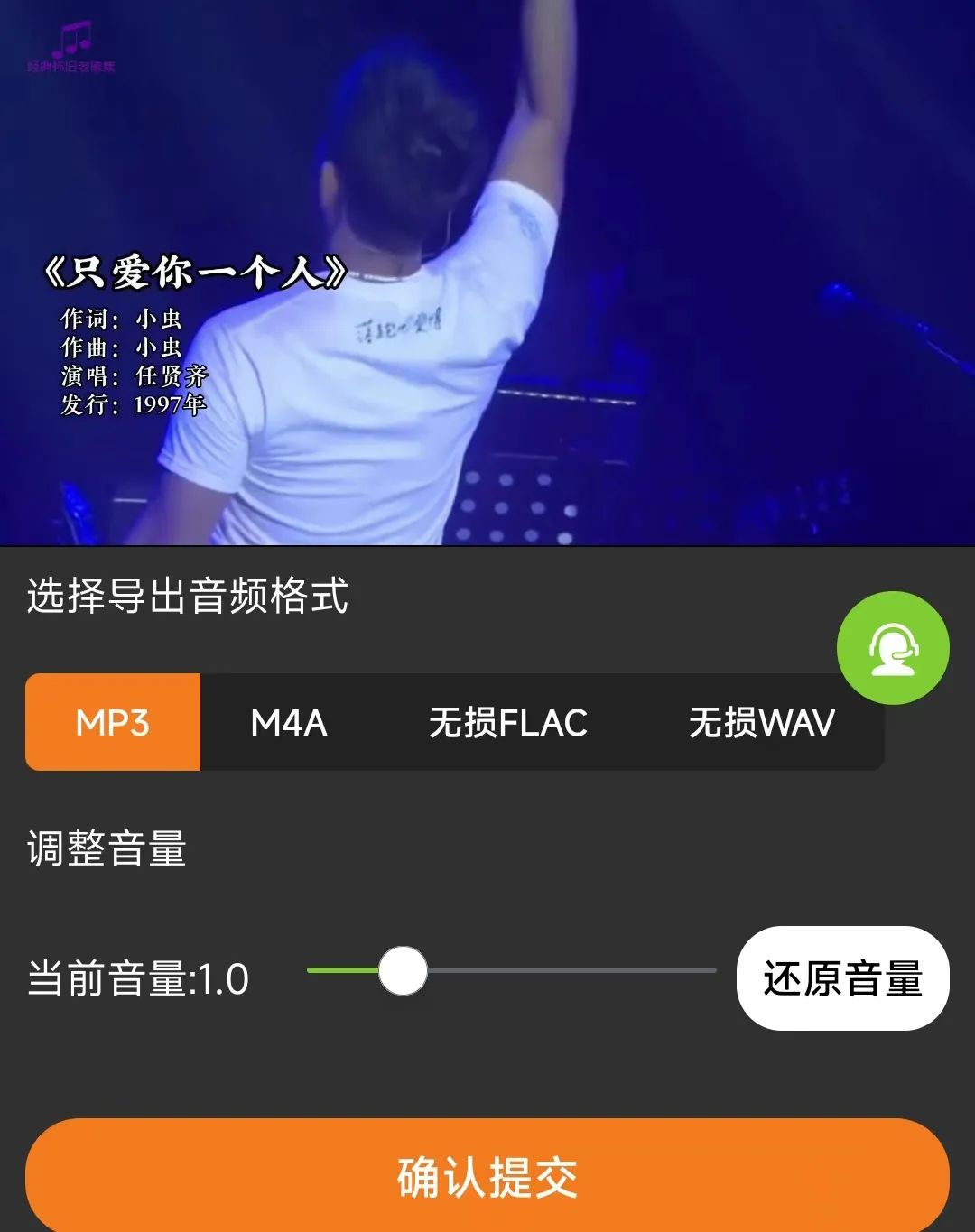975x1232 pixels.
Task: Confirm with the 确认提交 button
Action: click(x=487, y=1176)
